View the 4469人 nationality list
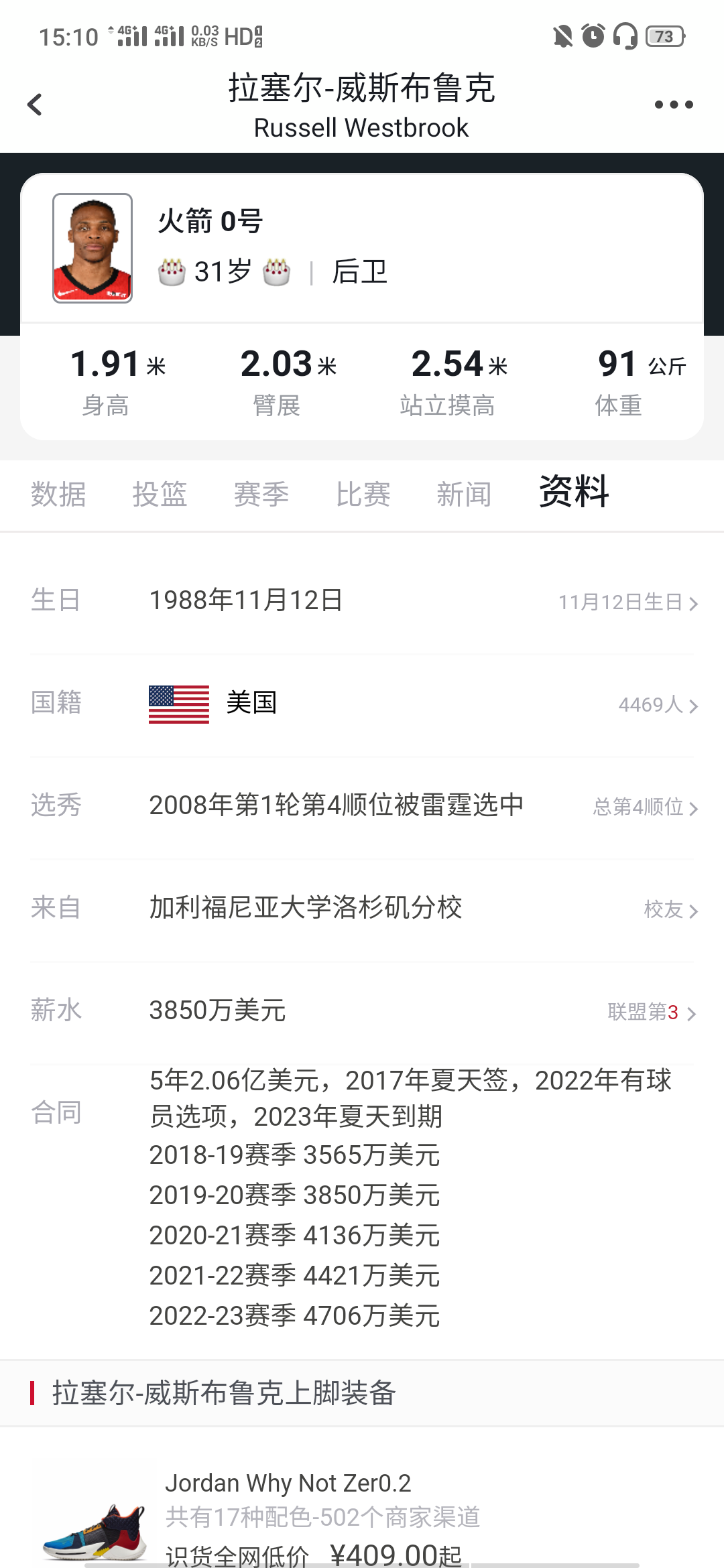 (658, 705)
